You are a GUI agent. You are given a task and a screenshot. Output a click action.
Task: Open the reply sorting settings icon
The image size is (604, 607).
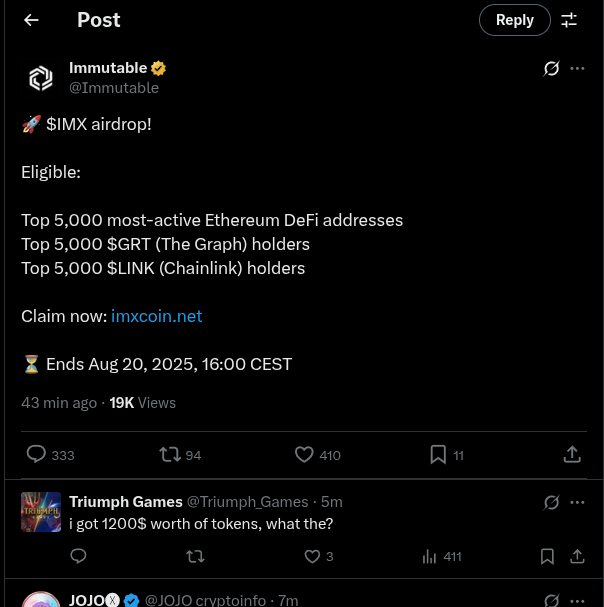pos(569,20)
